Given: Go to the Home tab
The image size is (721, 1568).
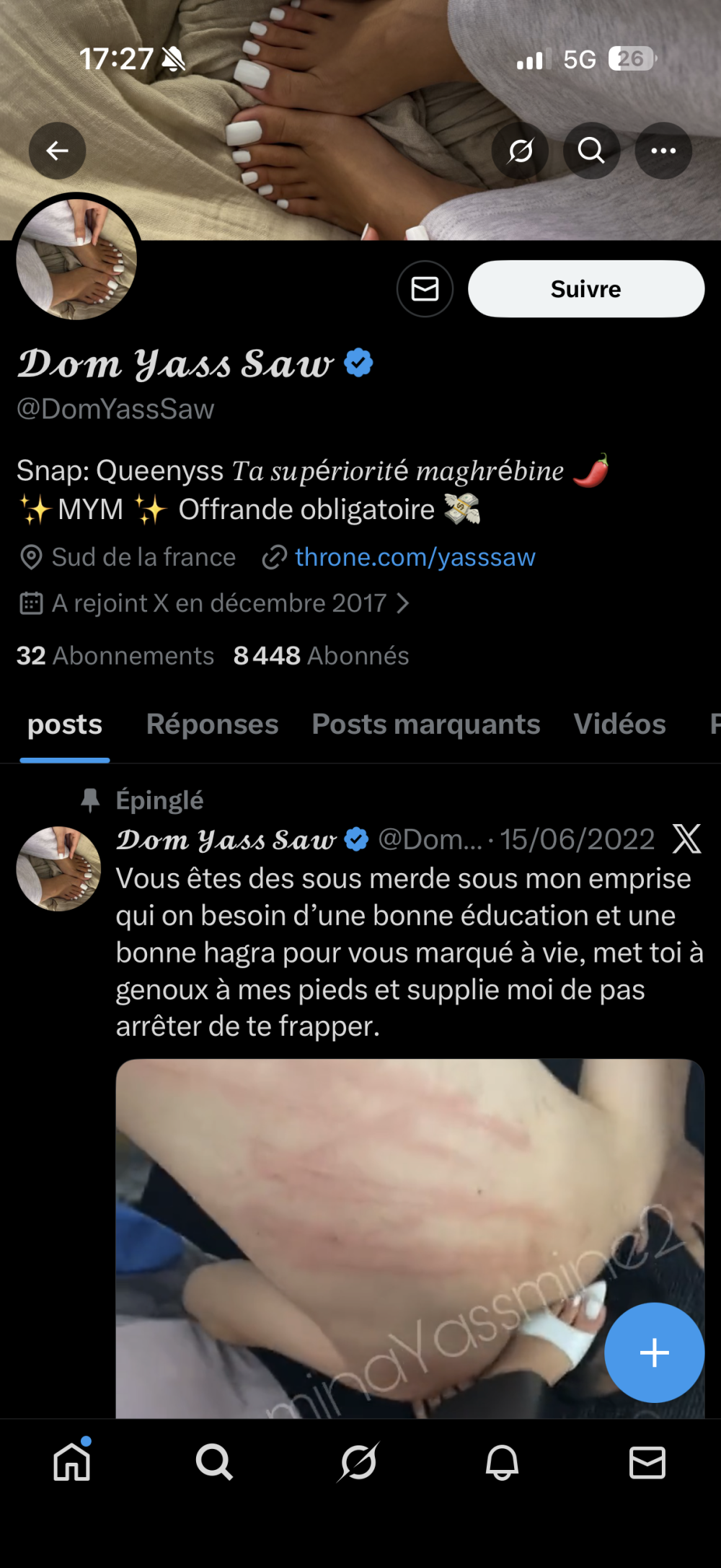Looking at the screenshot, I should (x=72, y=1463).
